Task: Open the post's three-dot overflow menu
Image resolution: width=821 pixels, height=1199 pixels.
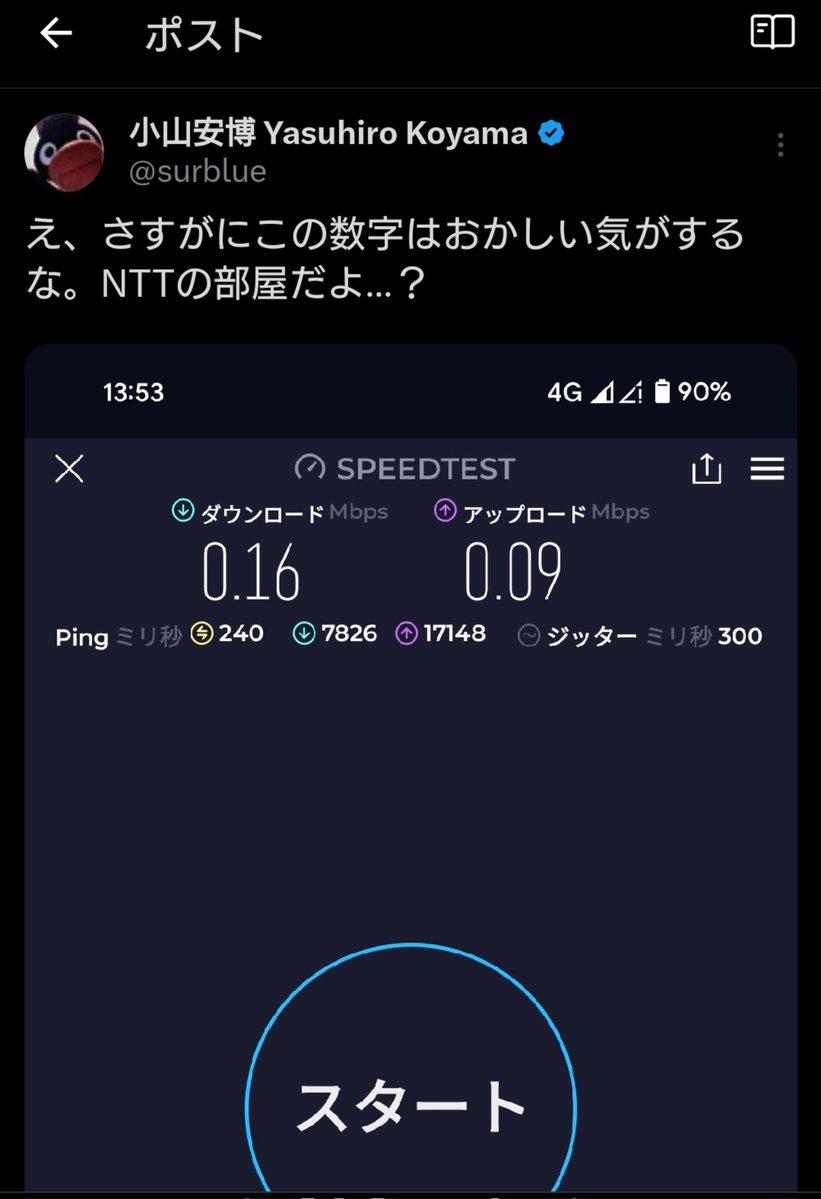Action: (780, 146)
